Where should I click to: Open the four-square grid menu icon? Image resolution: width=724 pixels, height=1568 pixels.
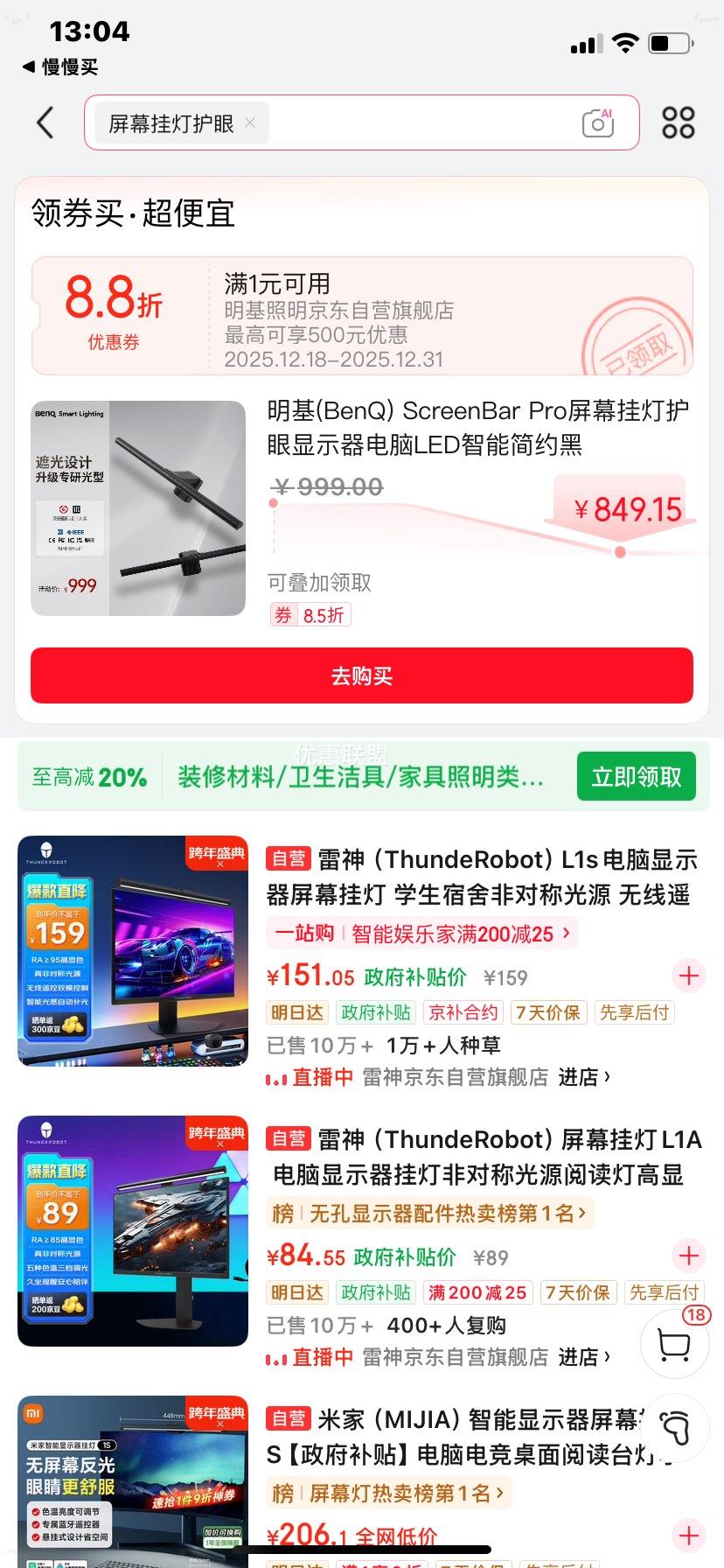click(678, 122)
